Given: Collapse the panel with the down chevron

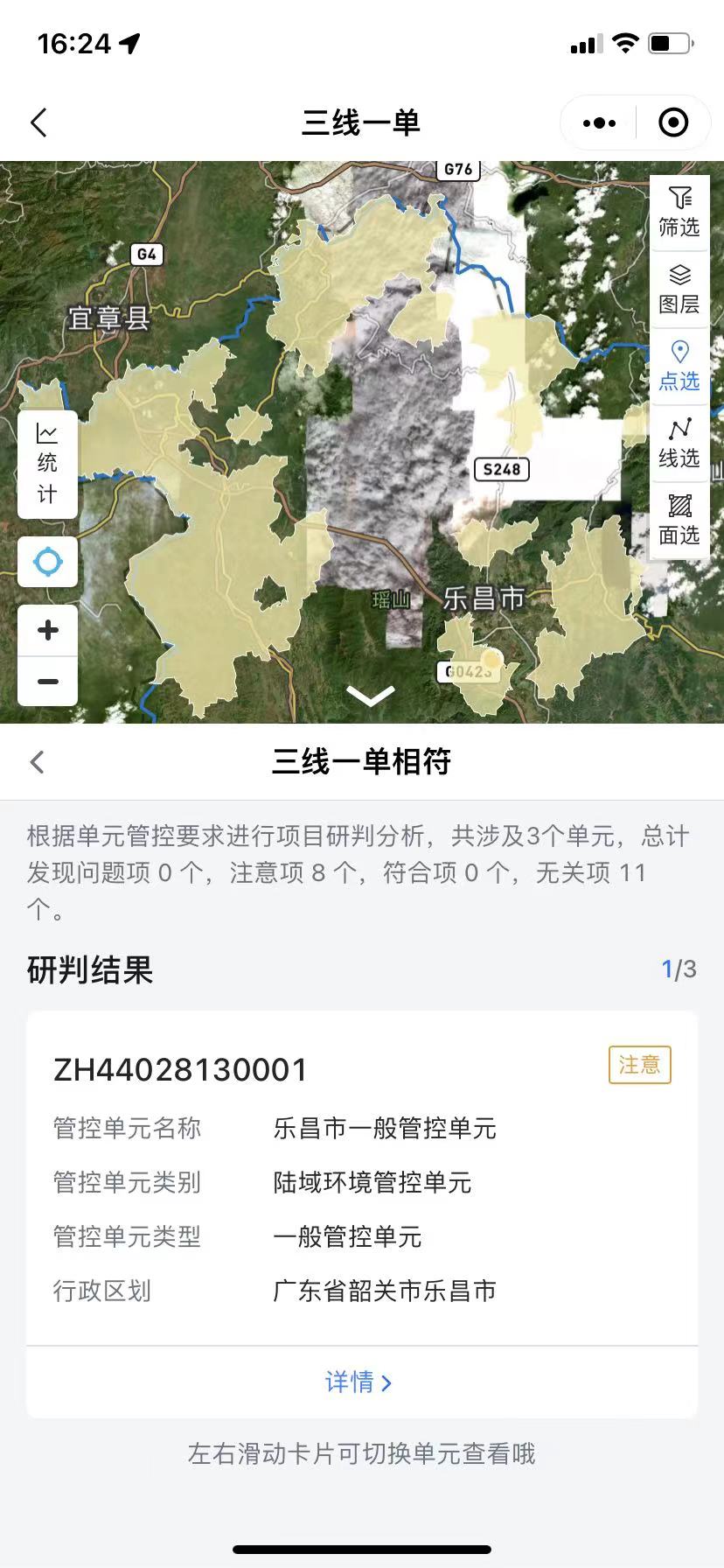Looking at the screenshot, I should point(370,696).
